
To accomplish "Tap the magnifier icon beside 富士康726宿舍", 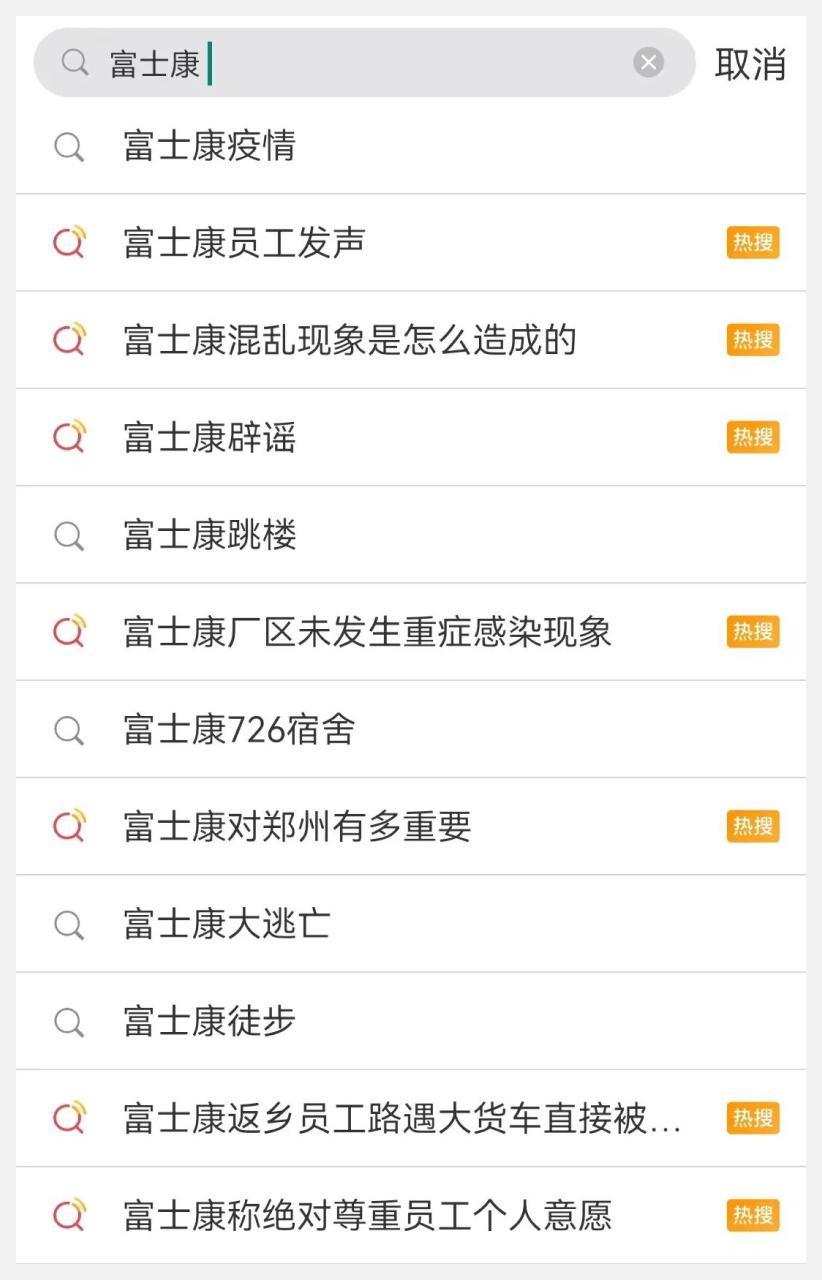I will 68,729.
